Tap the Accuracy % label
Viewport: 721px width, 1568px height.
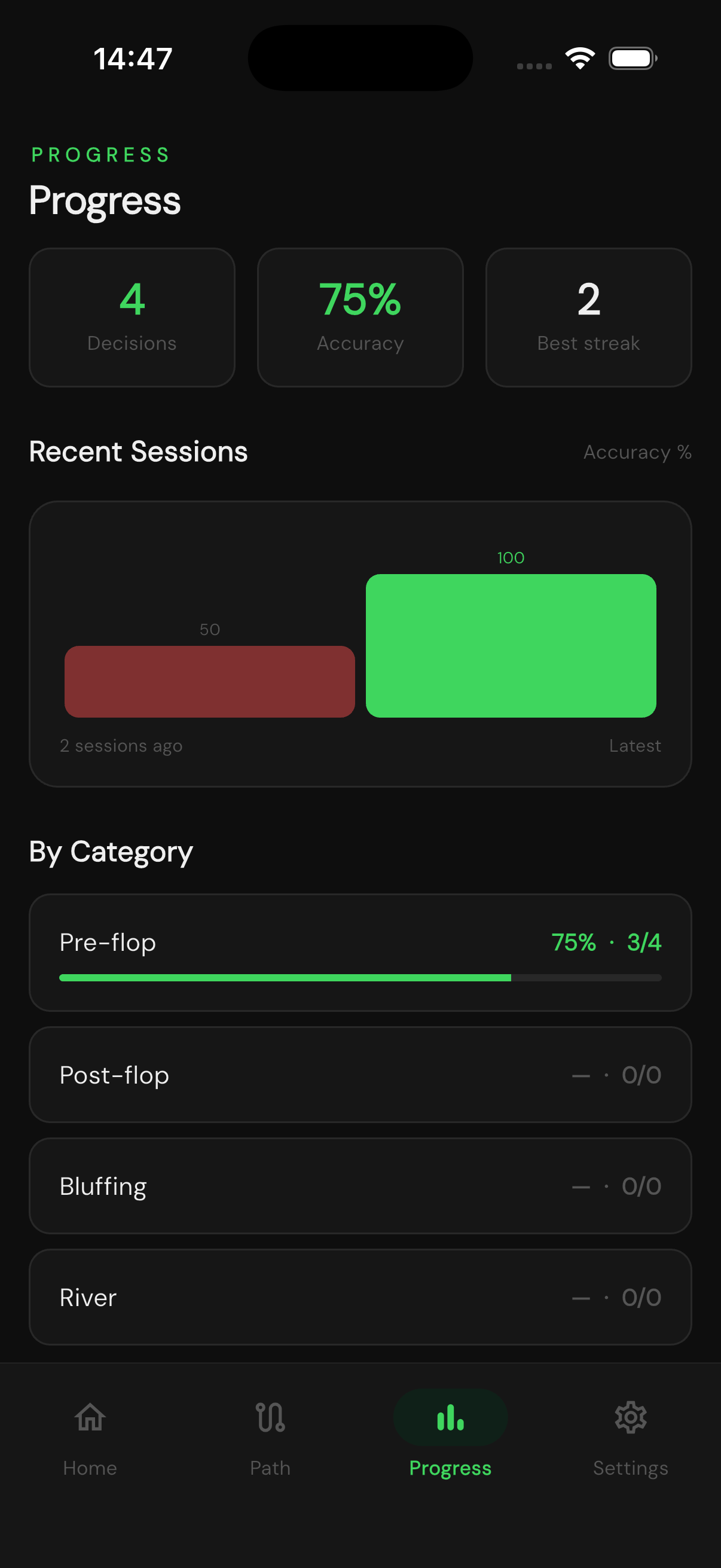637,452
